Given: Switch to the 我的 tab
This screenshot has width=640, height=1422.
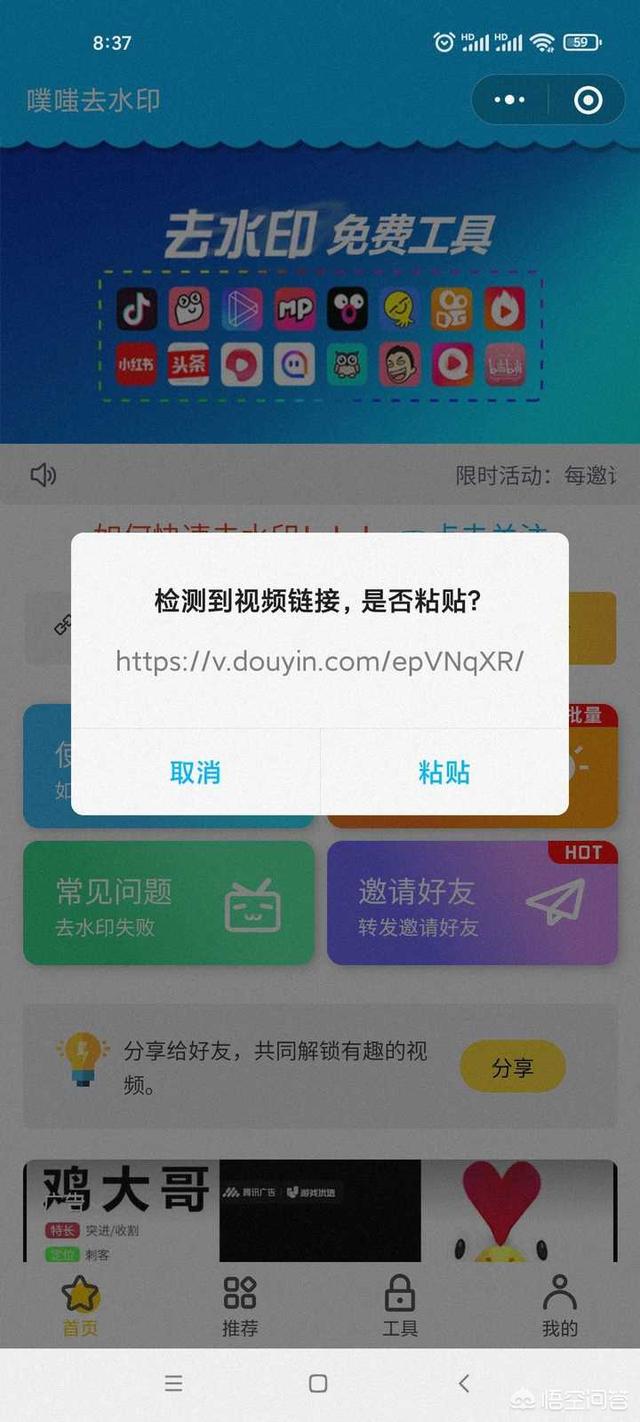Looking at the screenshot, I should (560, 1306).
